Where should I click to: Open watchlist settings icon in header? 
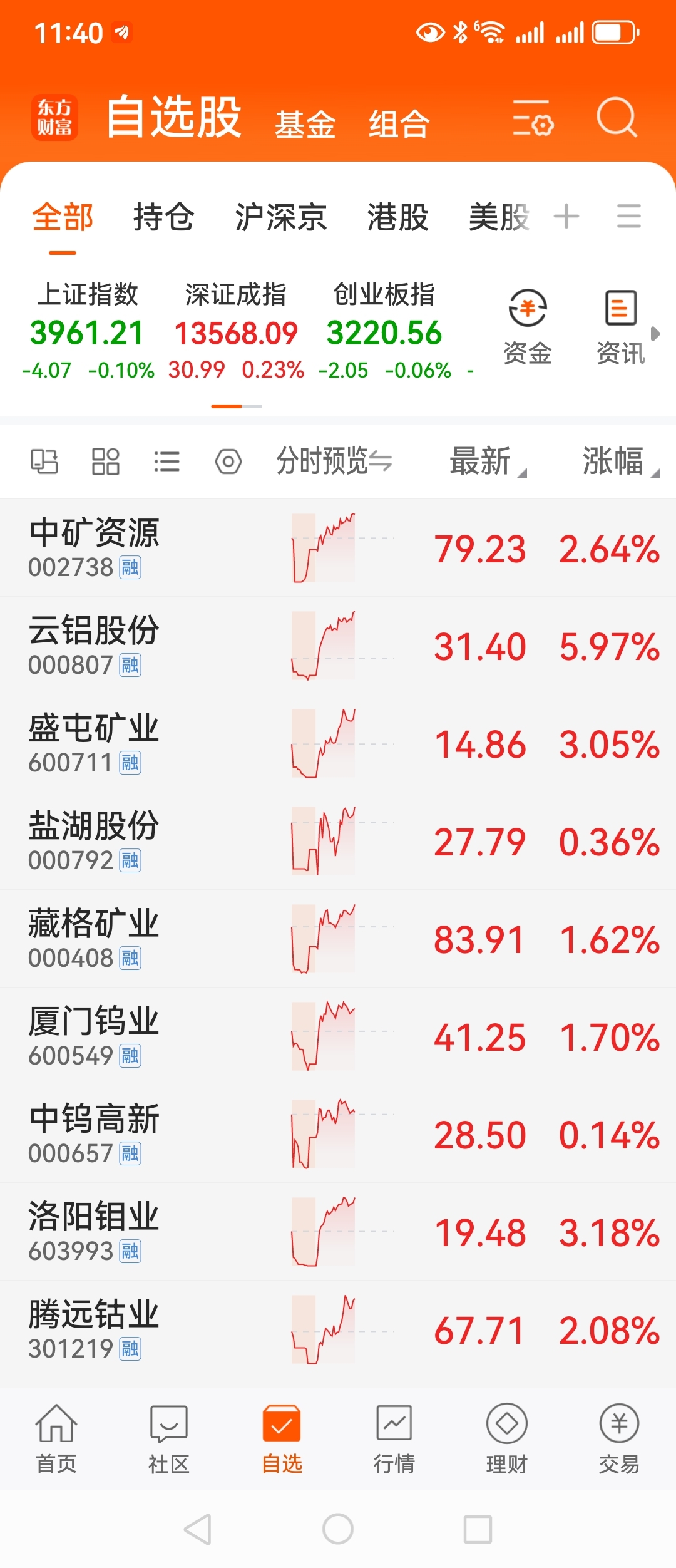533,118
